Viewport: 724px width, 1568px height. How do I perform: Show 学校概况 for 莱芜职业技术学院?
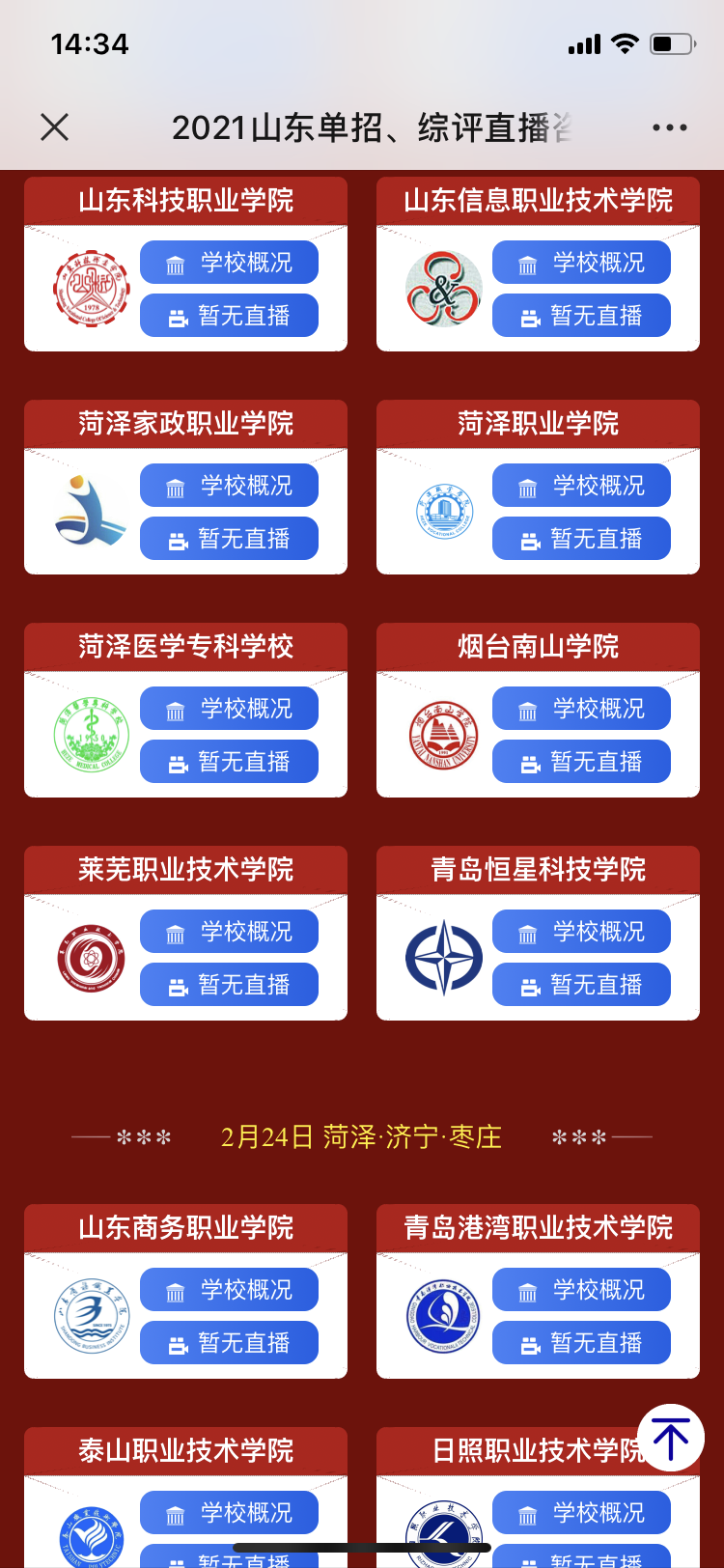point(229,932)
